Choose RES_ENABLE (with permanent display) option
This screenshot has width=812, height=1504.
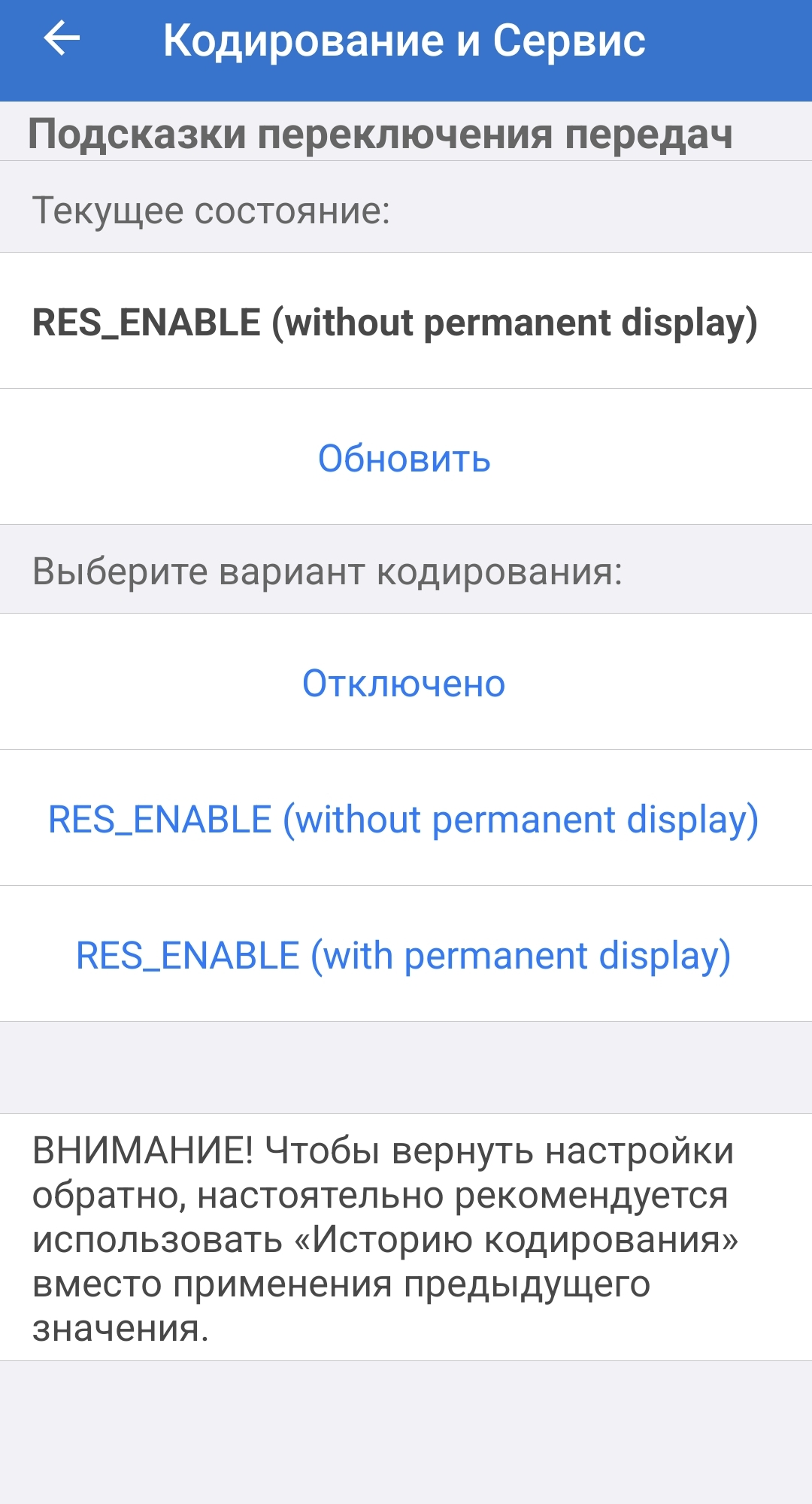pyautogui.click(x=406, y=954)
